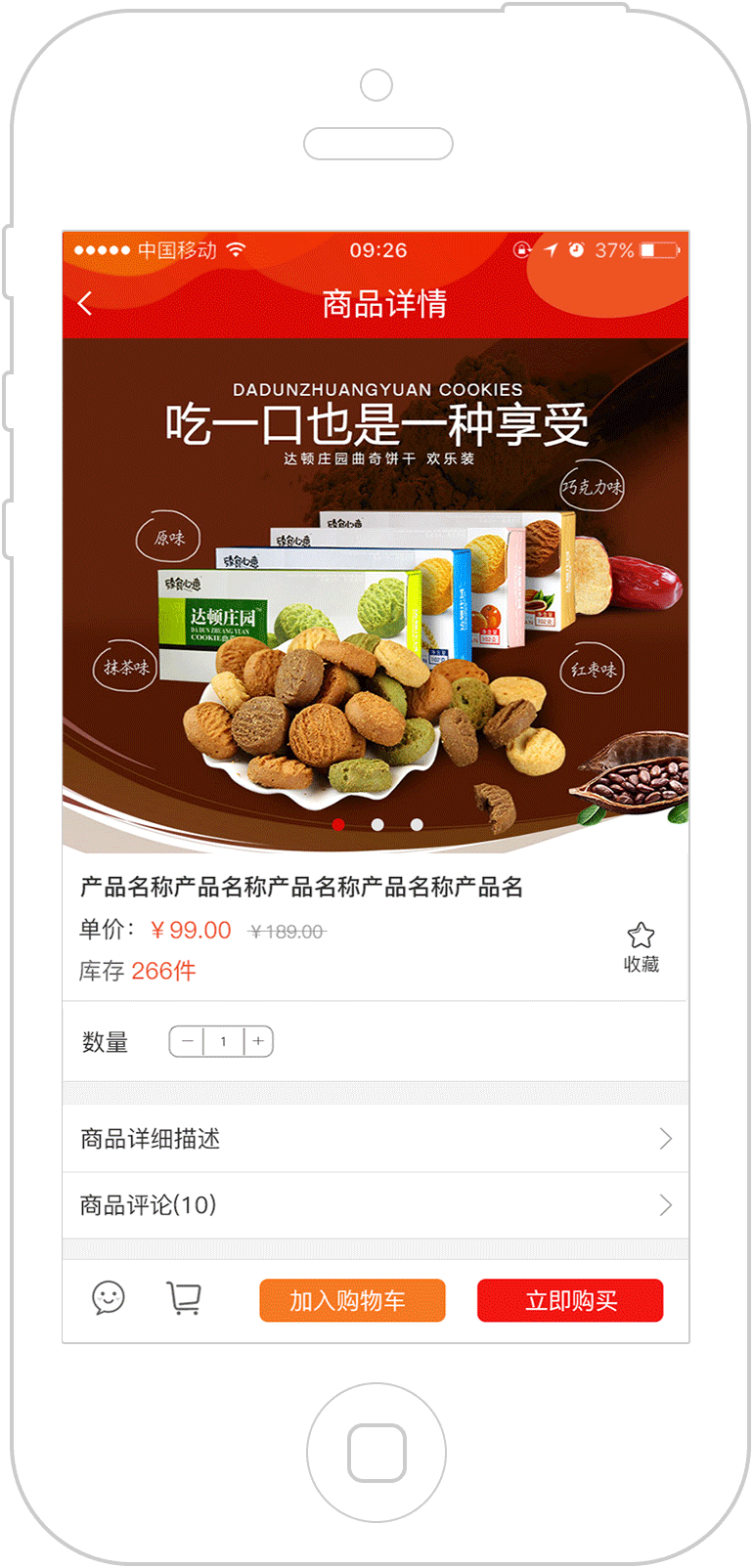Tap the quantity number field
The width and height of the screenshot is (753, 1568).
click(x=223, y=1041)
